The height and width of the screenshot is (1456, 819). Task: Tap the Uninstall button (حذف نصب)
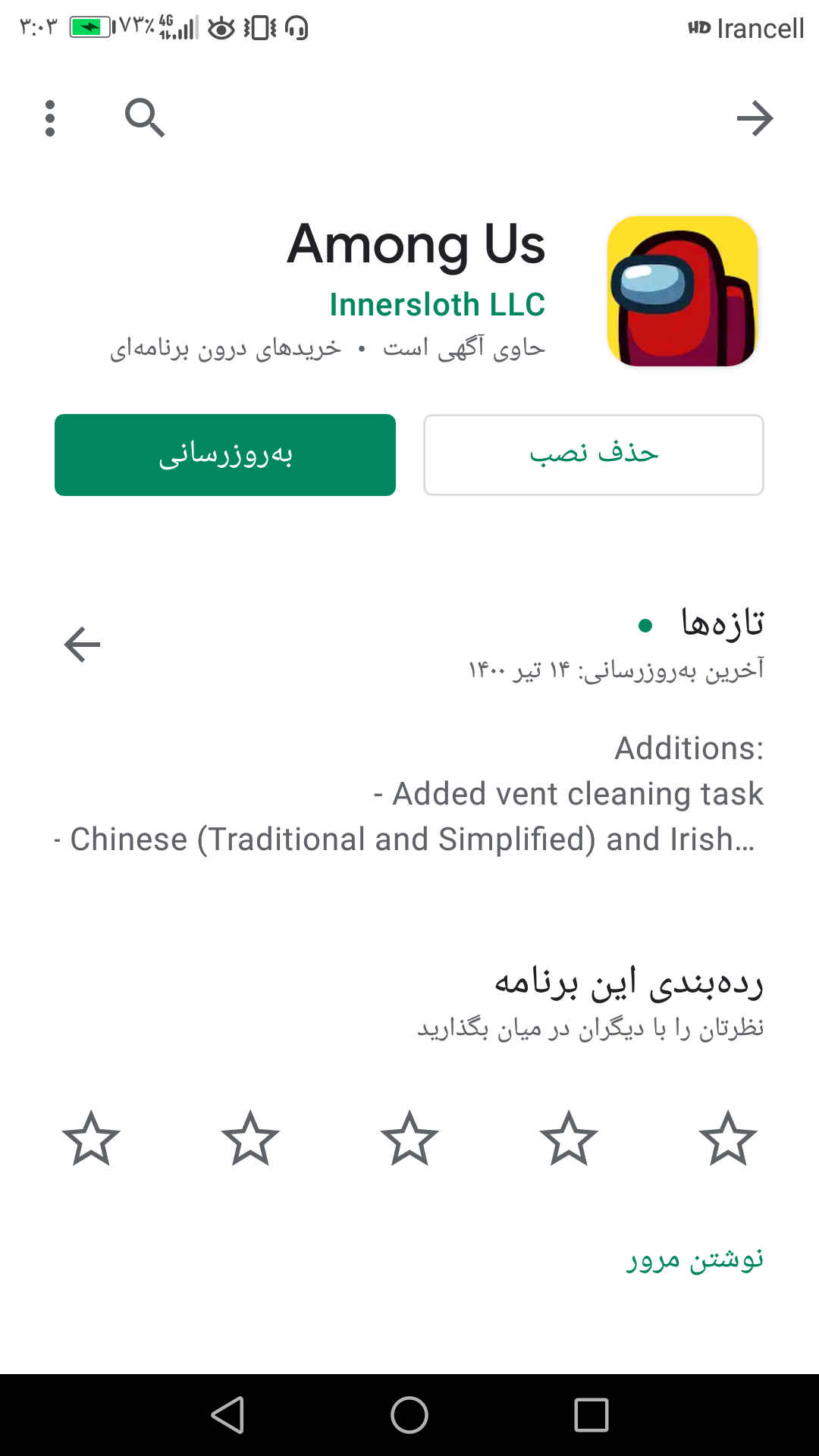click(593, 455)
